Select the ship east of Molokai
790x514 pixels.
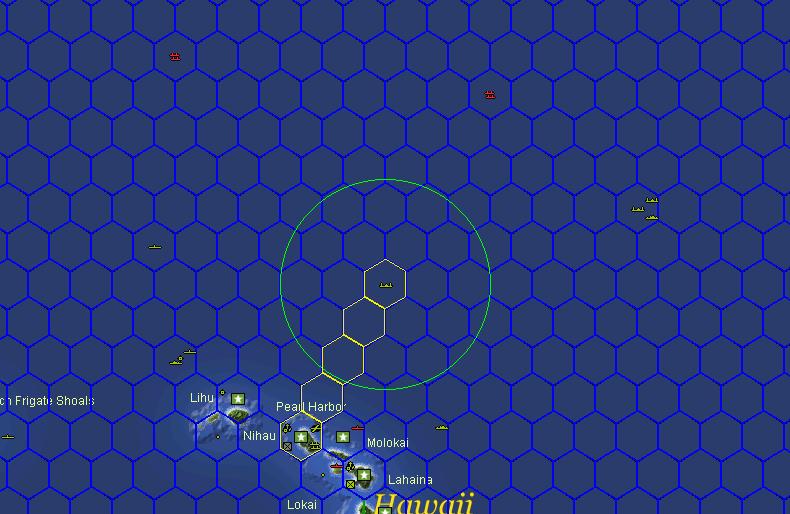tap(442, 428)
